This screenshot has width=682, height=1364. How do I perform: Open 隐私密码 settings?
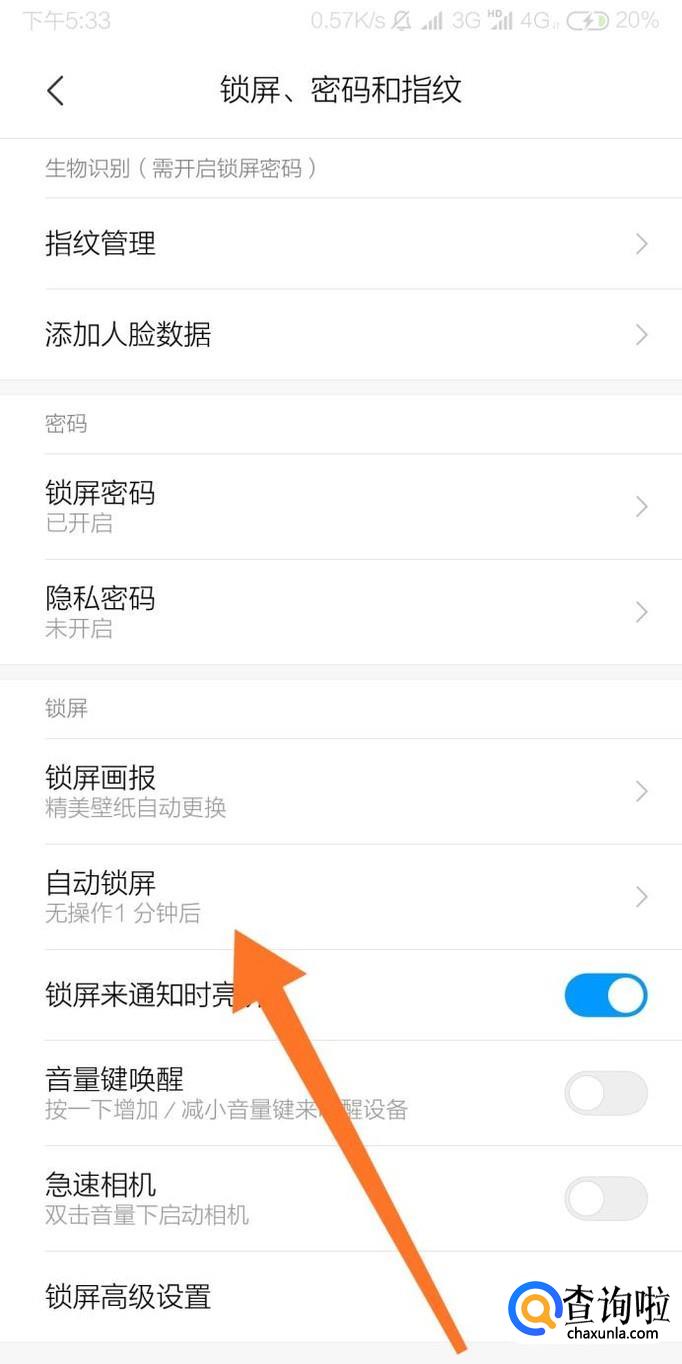pyautogui.click(x=341, y=612)
